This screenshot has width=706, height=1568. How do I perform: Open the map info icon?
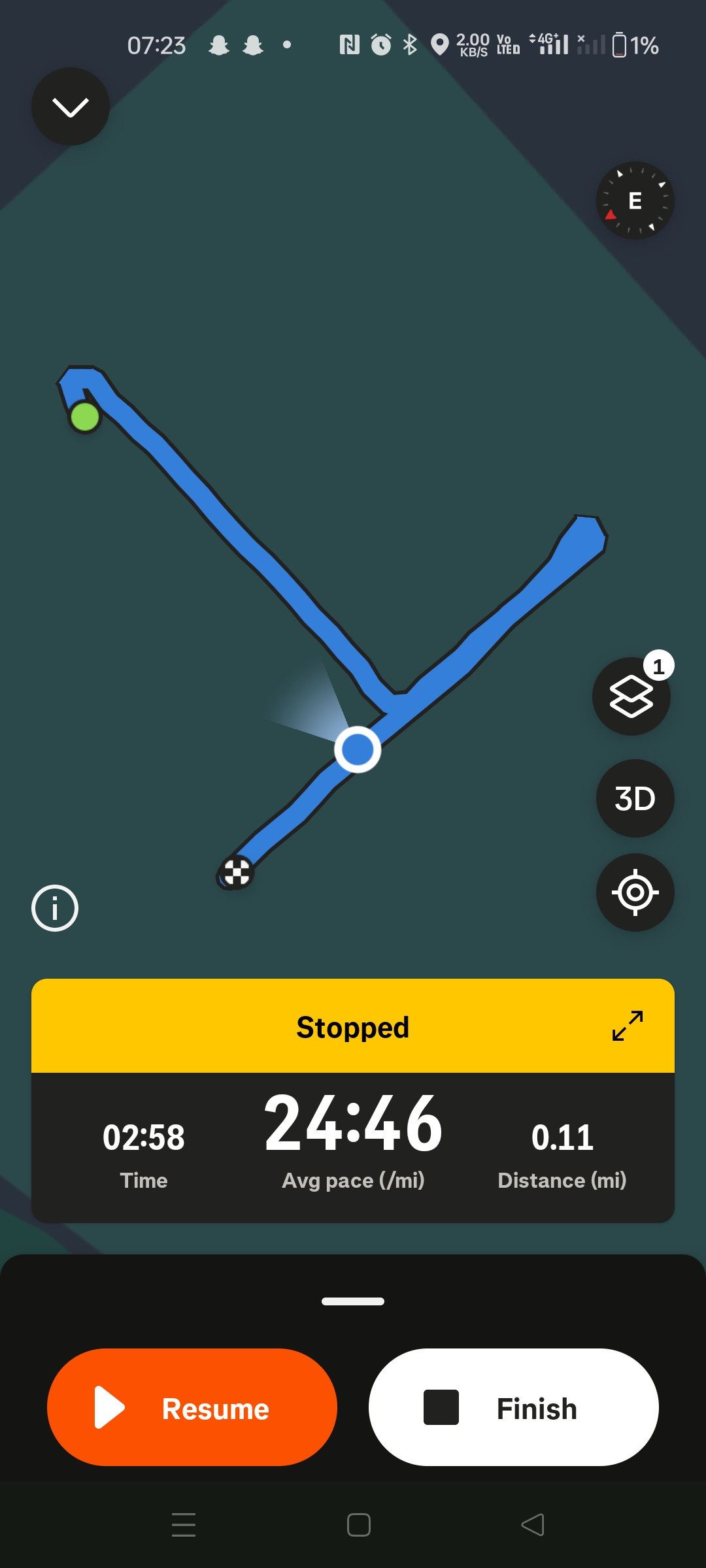pos(55,908)
